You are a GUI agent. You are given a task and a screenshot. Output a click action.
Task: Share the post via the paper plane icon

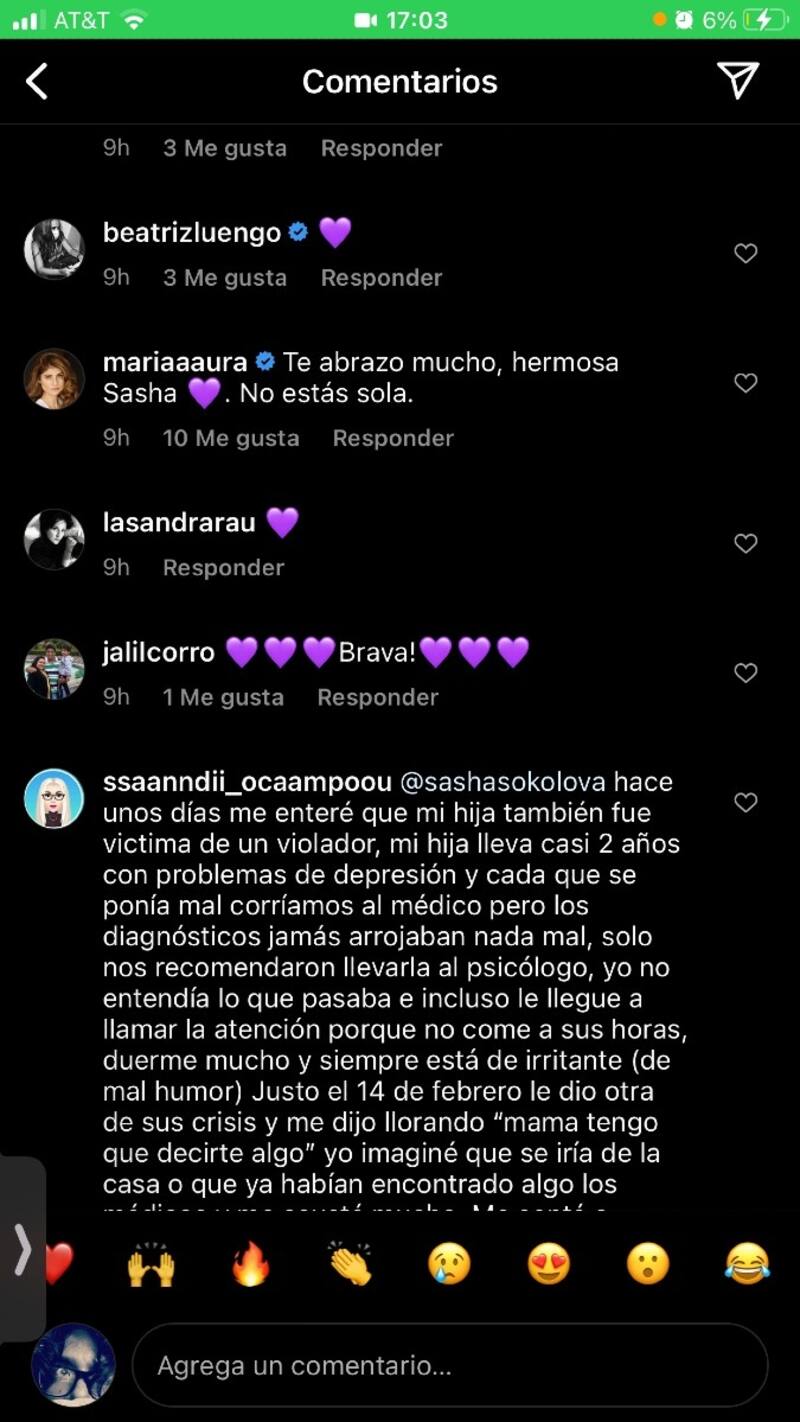click(x=738, y=81)
